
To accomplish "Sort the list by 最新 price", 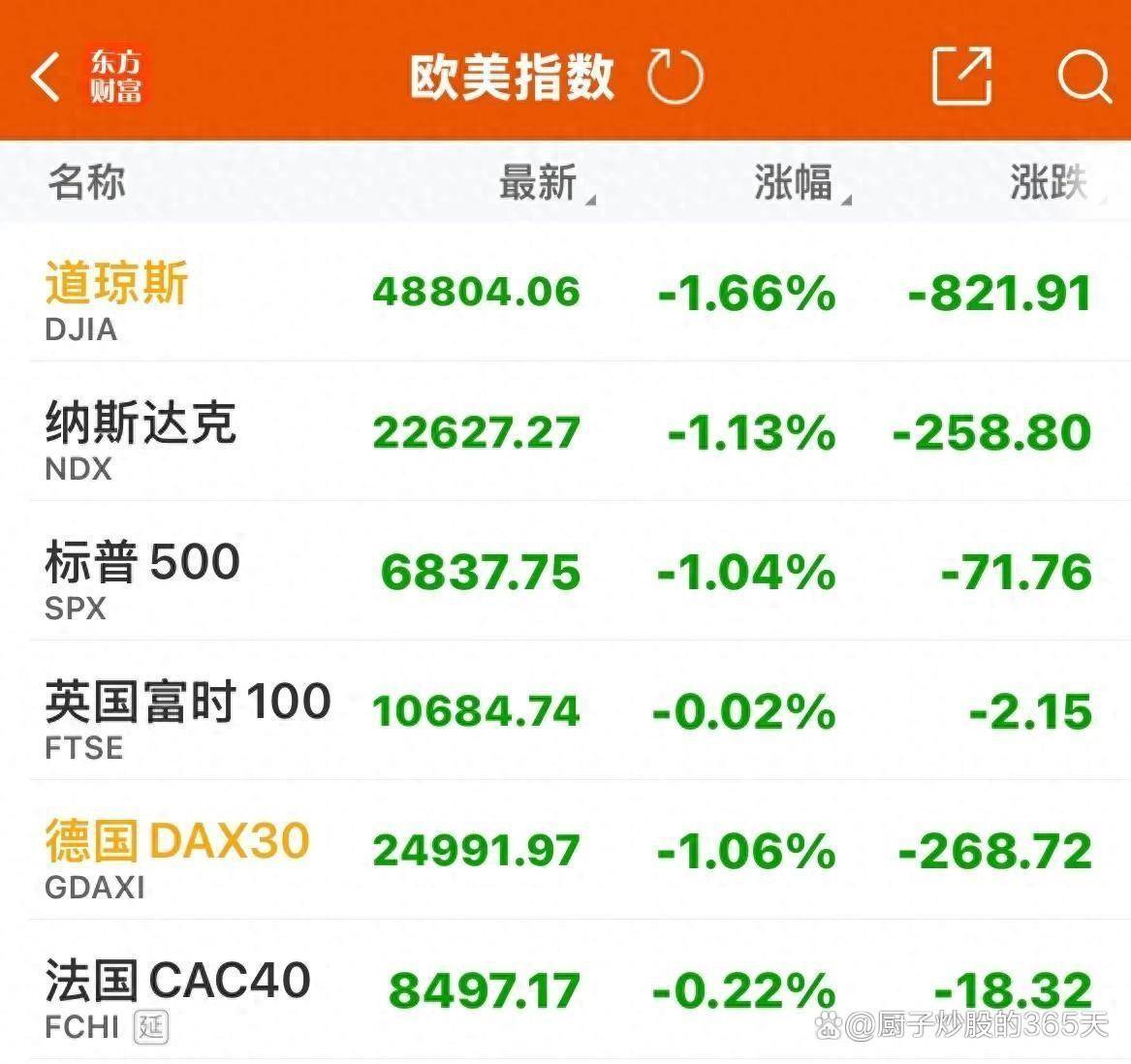I will pos(541,182).
